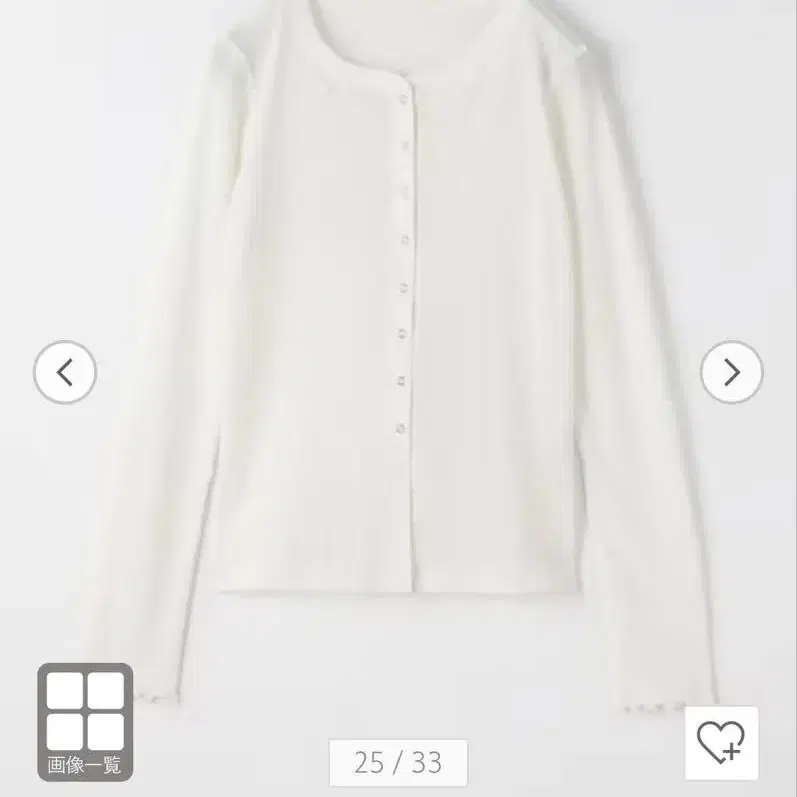Show the next product image

click(x=731, y=372)
